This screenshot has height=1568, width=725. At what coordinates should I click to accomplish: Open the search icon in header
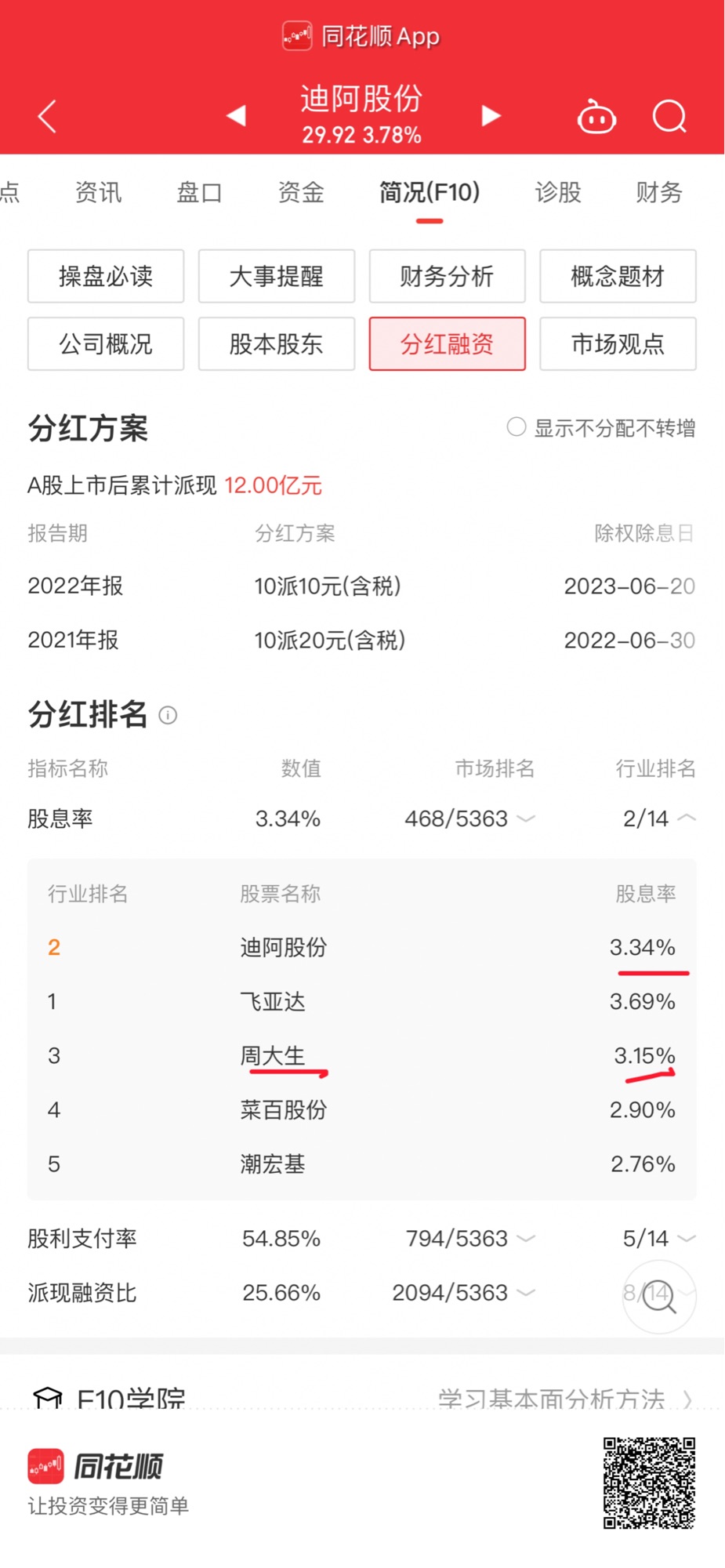tap(669, 117)
